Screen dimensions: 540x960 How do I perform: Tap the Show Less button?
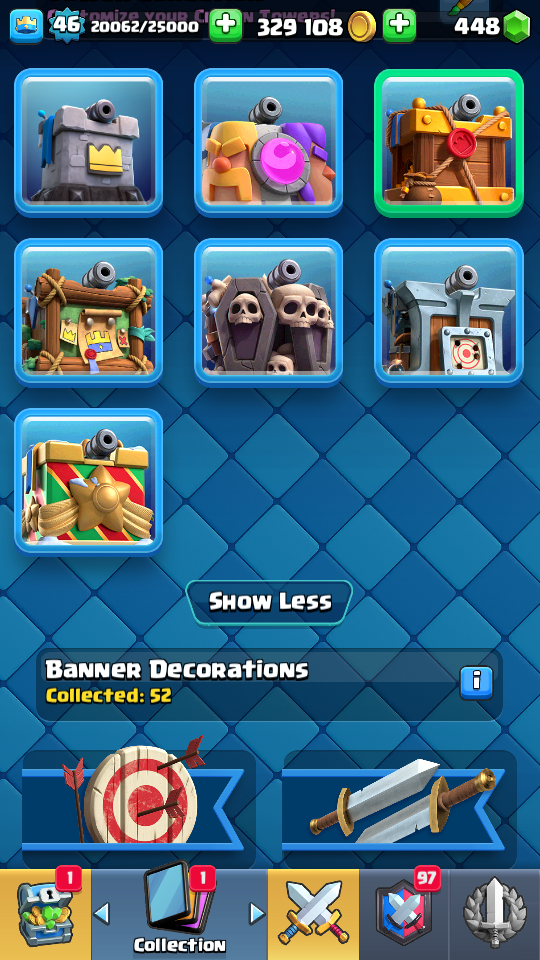[269, 602]
